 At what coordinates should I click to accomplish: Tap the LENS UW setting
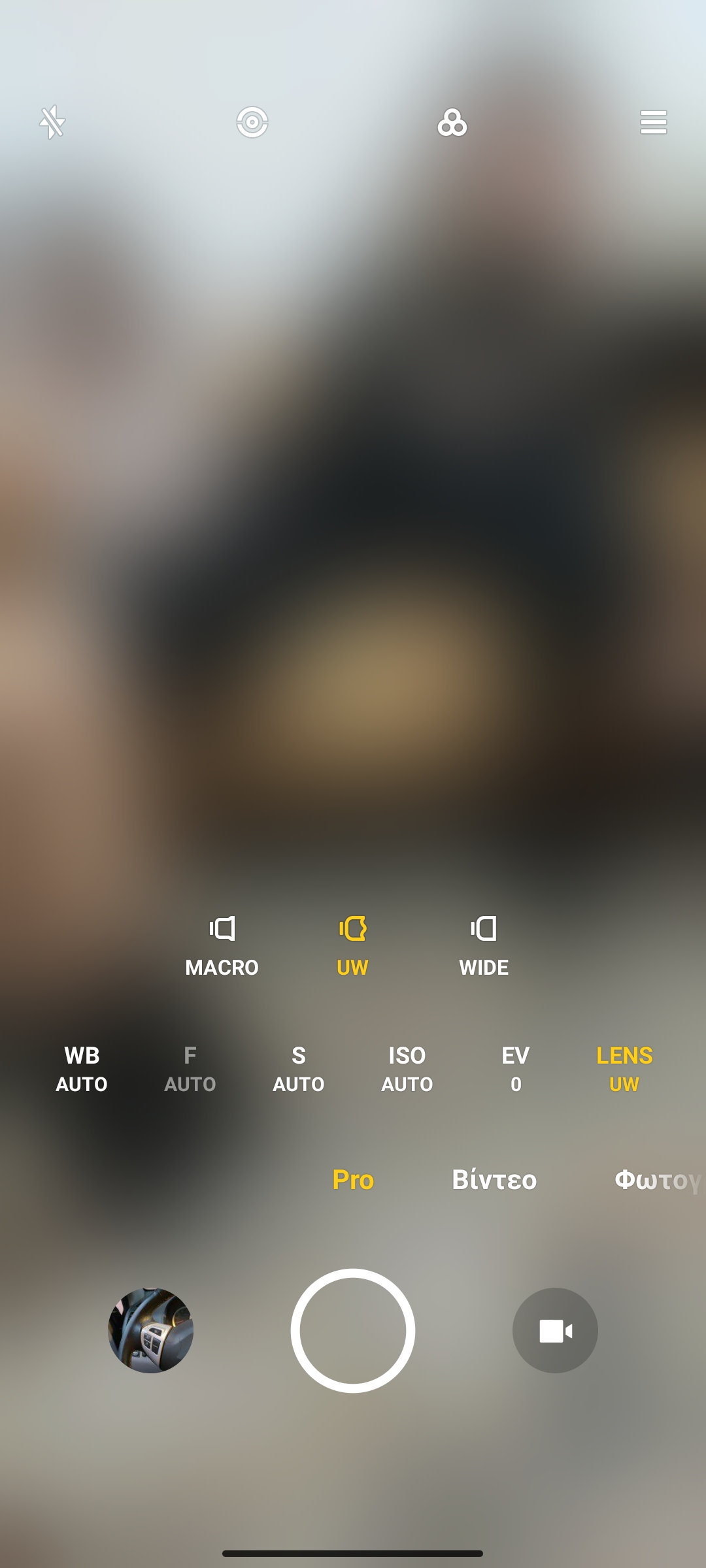pos(624,1069)
